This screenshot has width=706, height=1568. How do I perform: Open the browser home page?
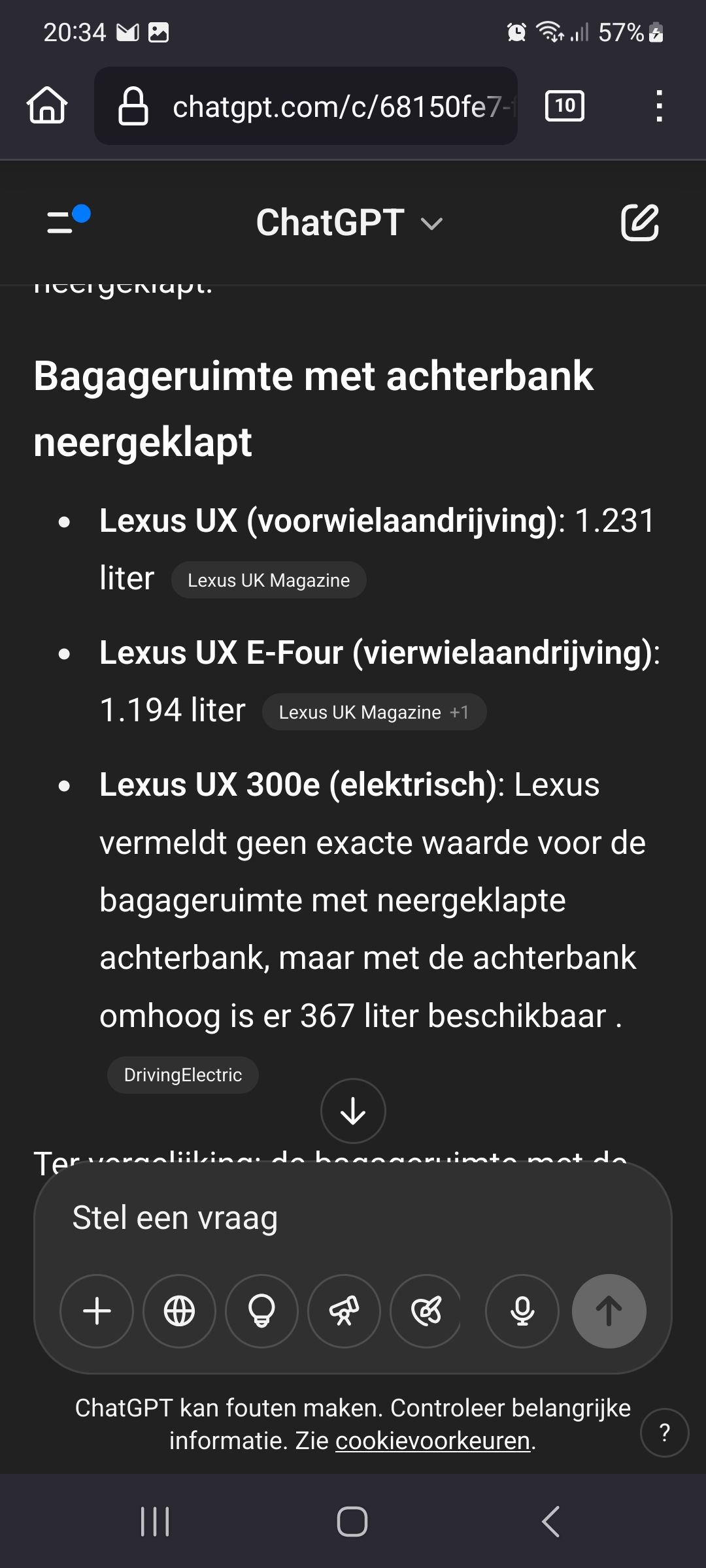point(47,105)
